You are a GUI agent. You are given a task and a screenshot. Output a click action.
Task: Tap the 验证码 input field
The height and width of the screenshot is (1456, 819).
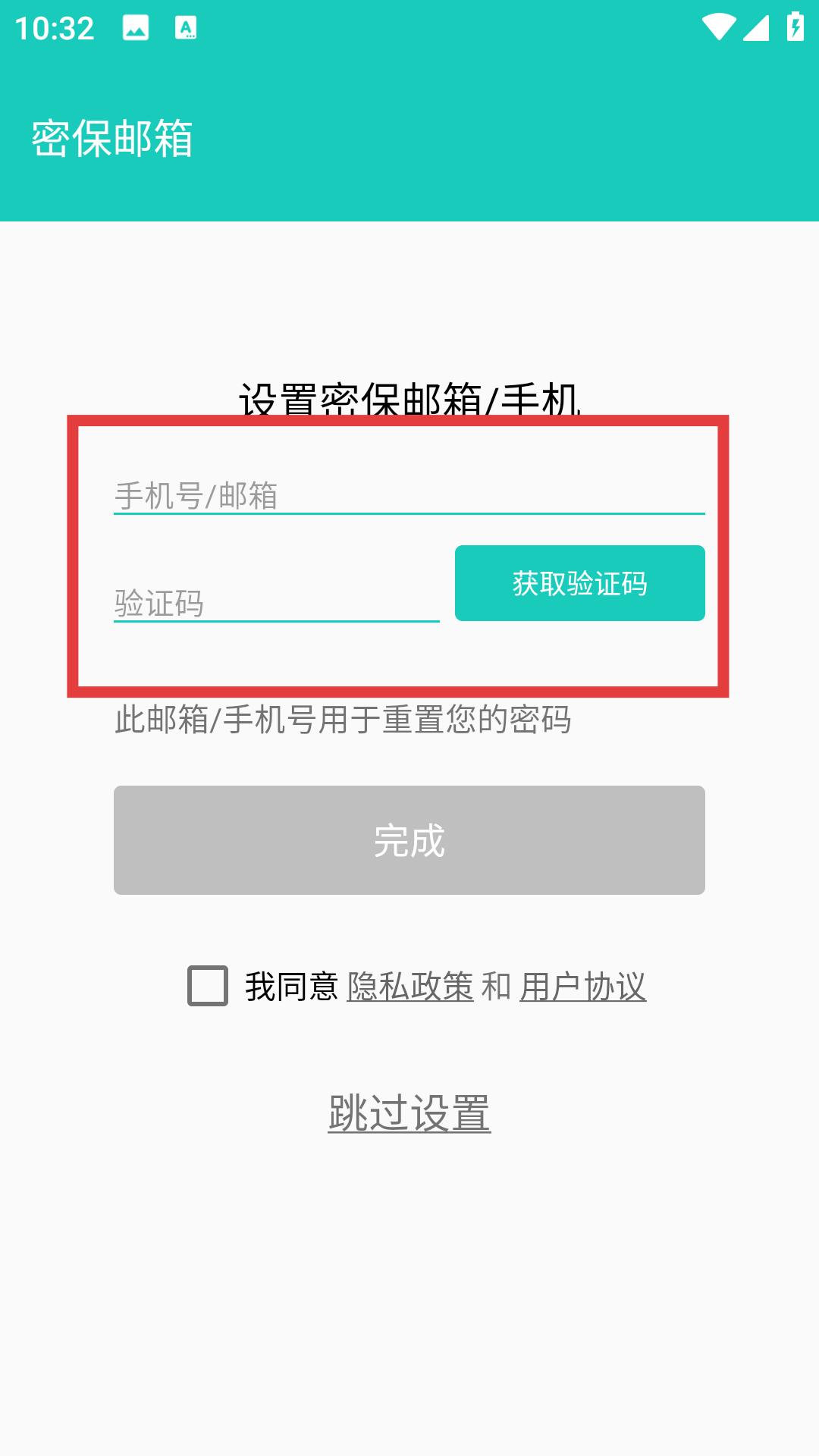pos(276,602)
